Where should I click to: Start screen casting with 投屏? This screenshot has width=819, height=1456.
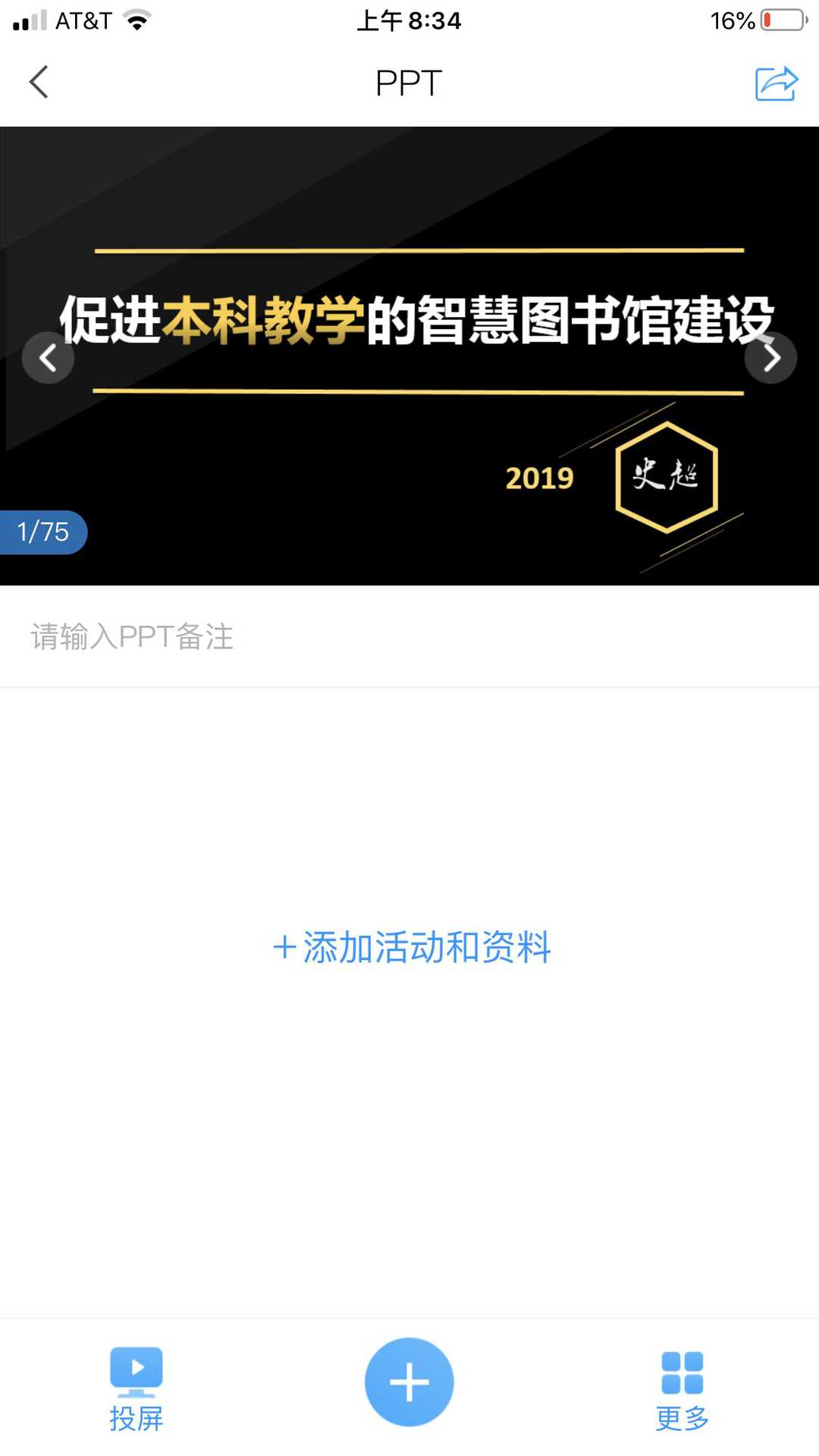point(136,1388)
